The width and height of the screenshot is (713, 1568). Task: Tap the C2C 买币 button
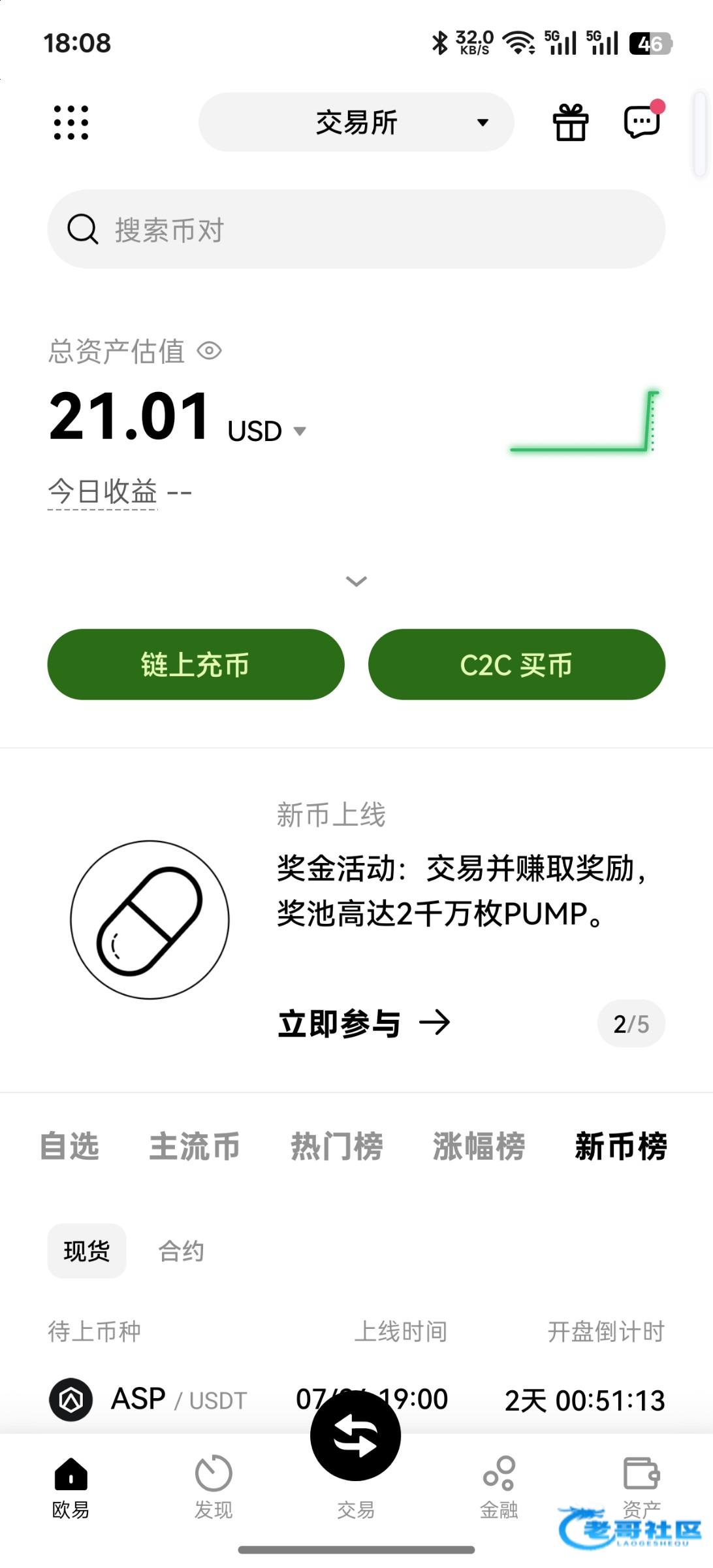tap(516, 664)
